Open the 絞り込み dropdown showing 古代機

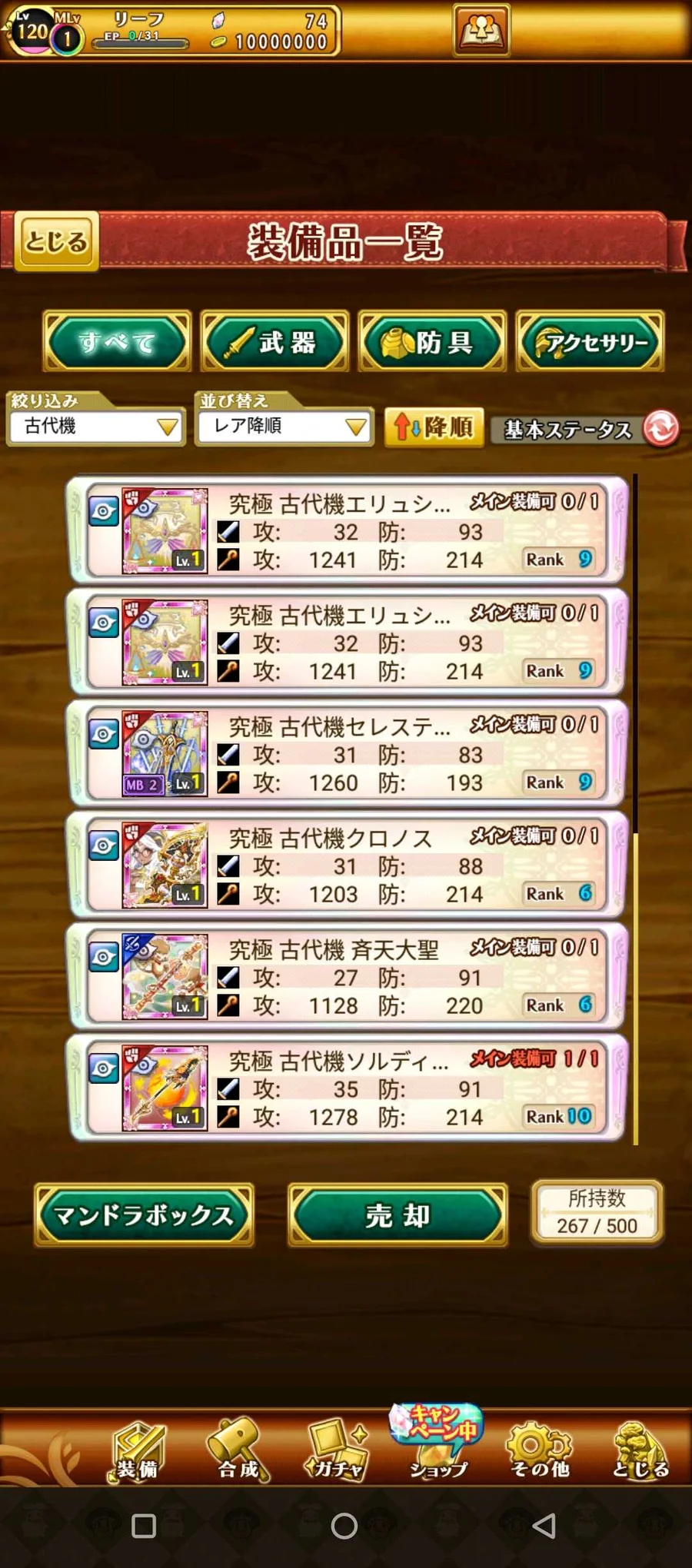coord(96,427)
